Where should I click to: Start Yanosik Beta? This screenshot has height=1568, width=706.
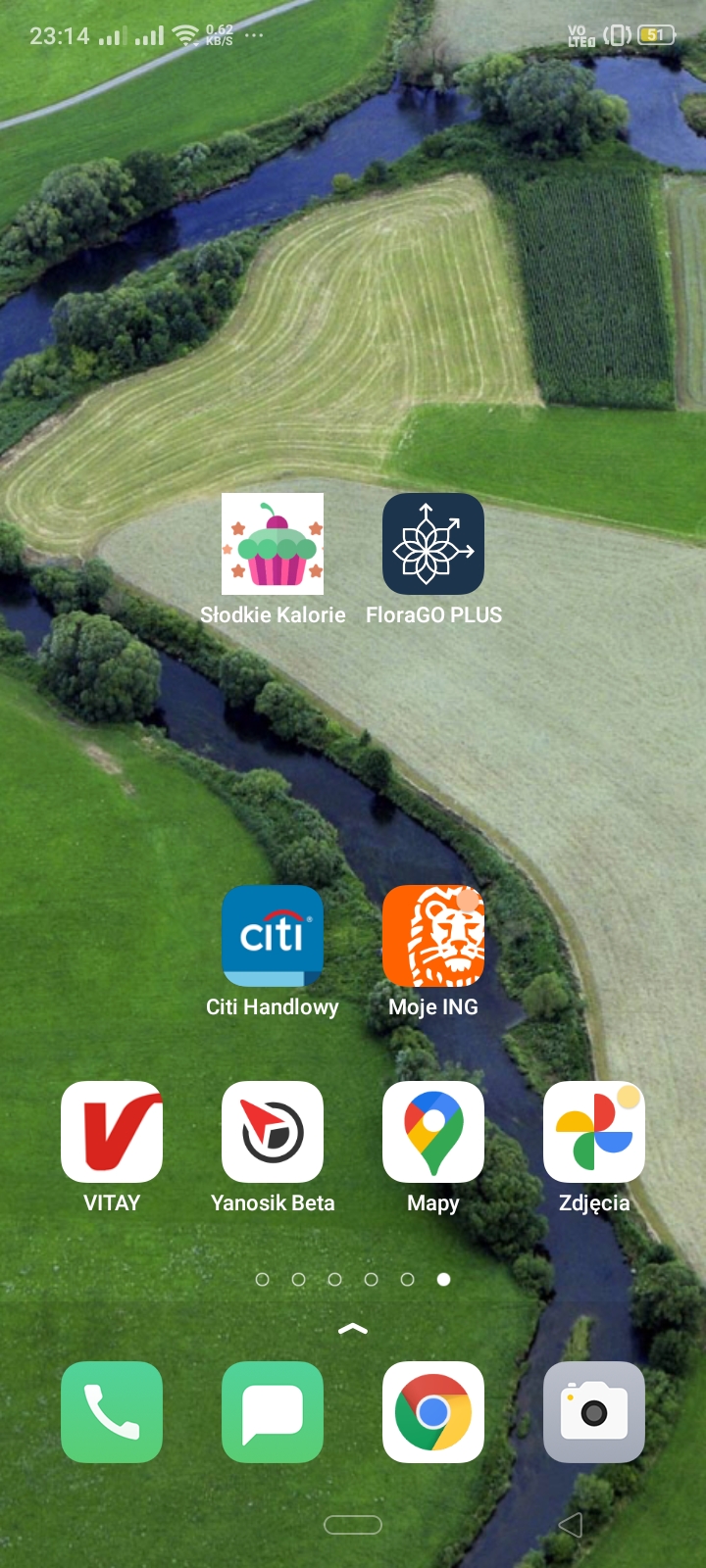[x=273, y=1132]
